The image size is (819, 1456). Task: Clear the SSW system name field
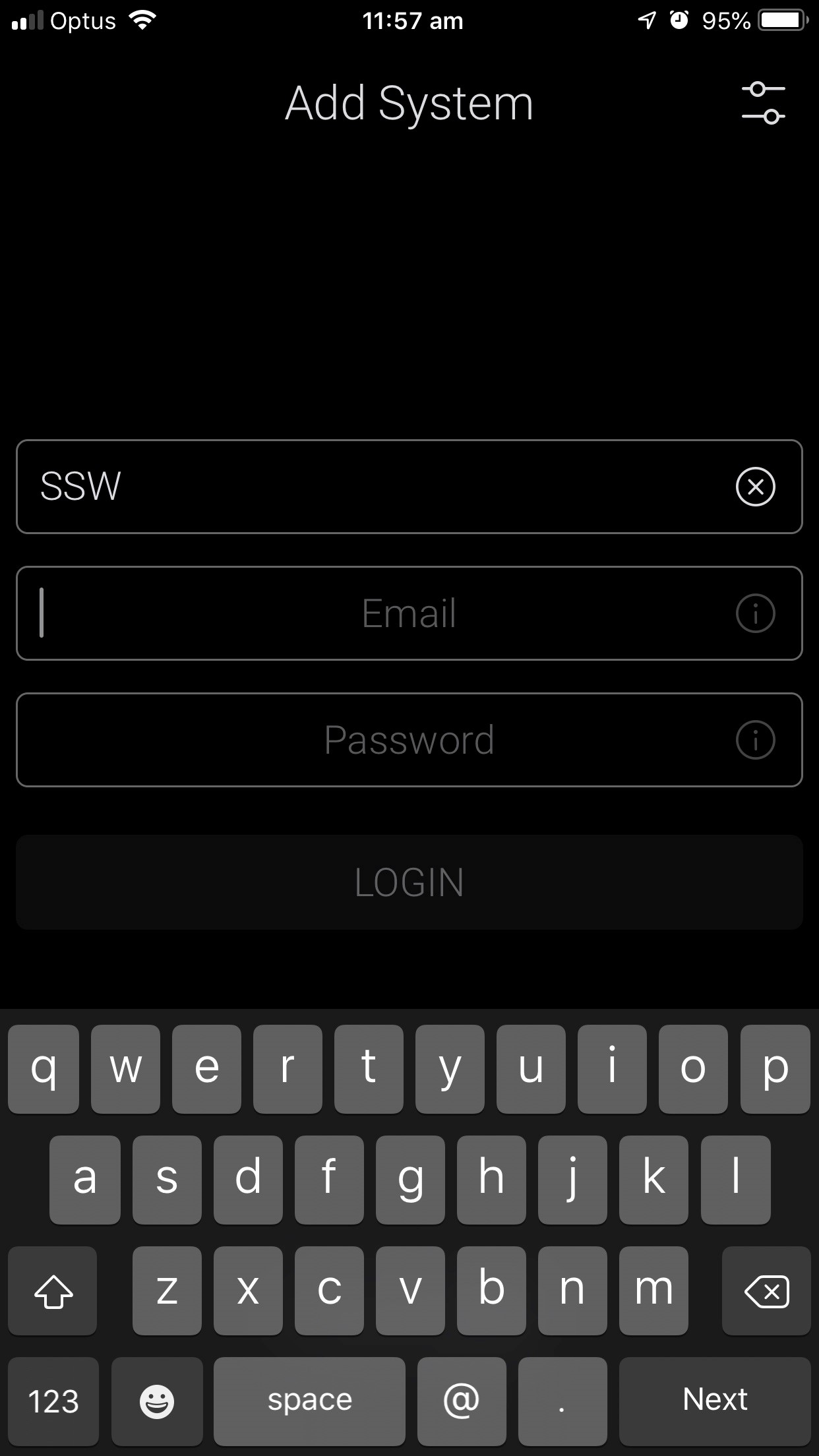[x=755, y=487]
